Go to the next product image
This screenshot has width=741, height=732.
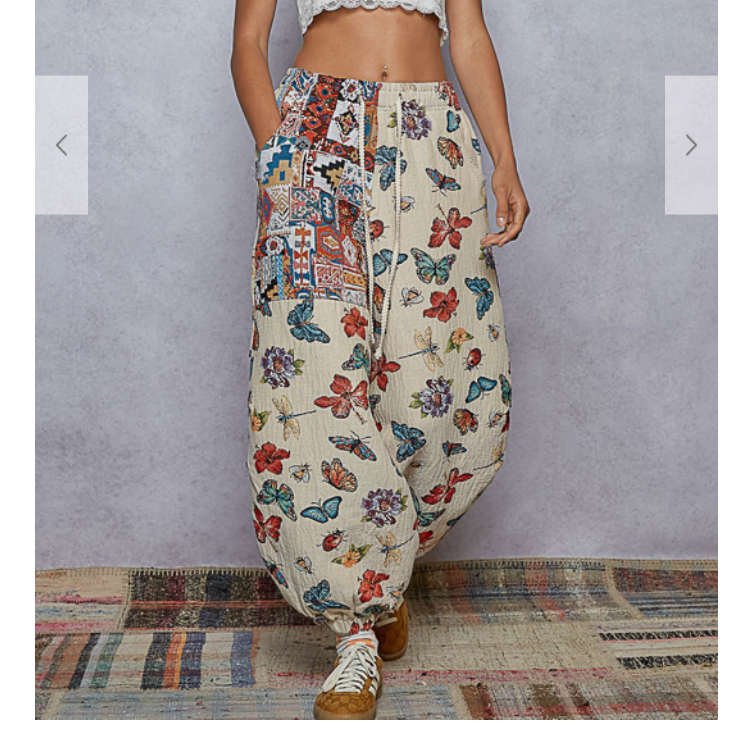point(690,145)
